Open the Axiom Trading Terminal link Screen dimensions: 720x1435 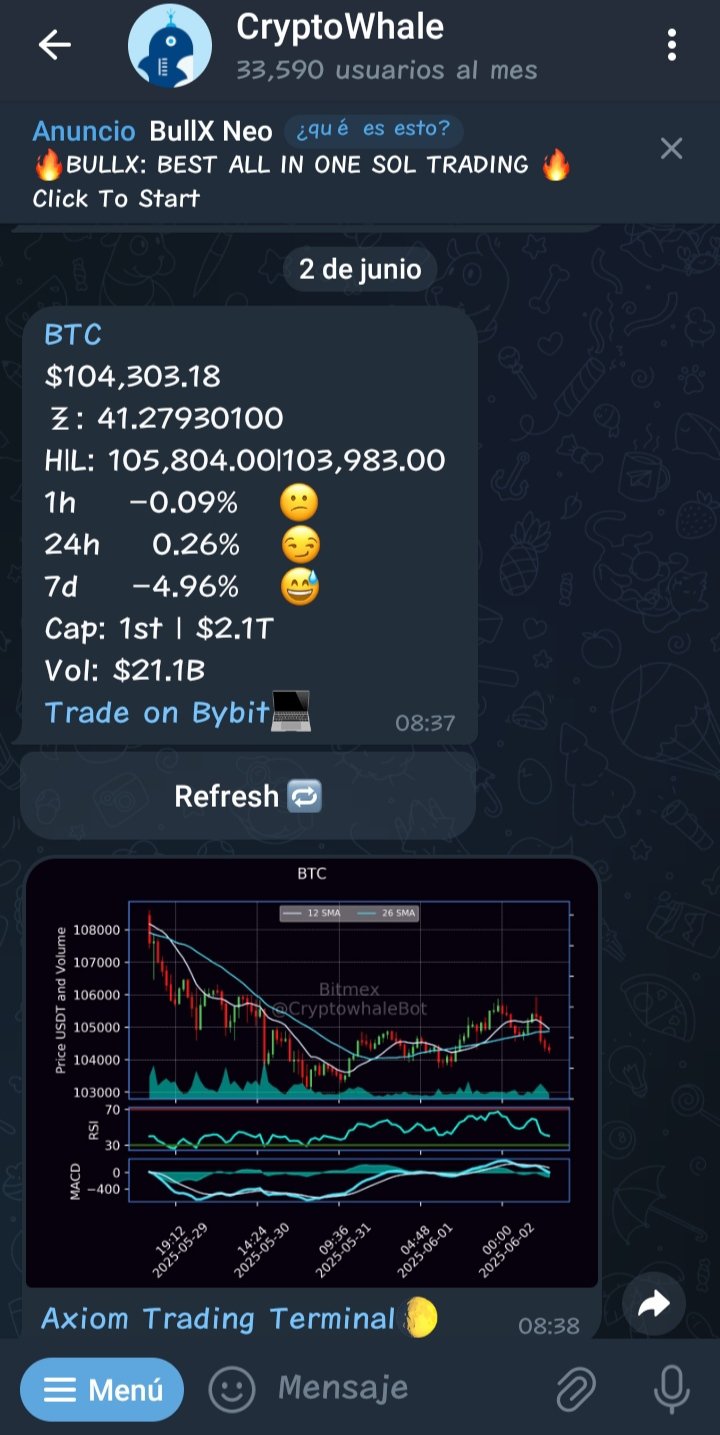click(x=219, y=1318)
